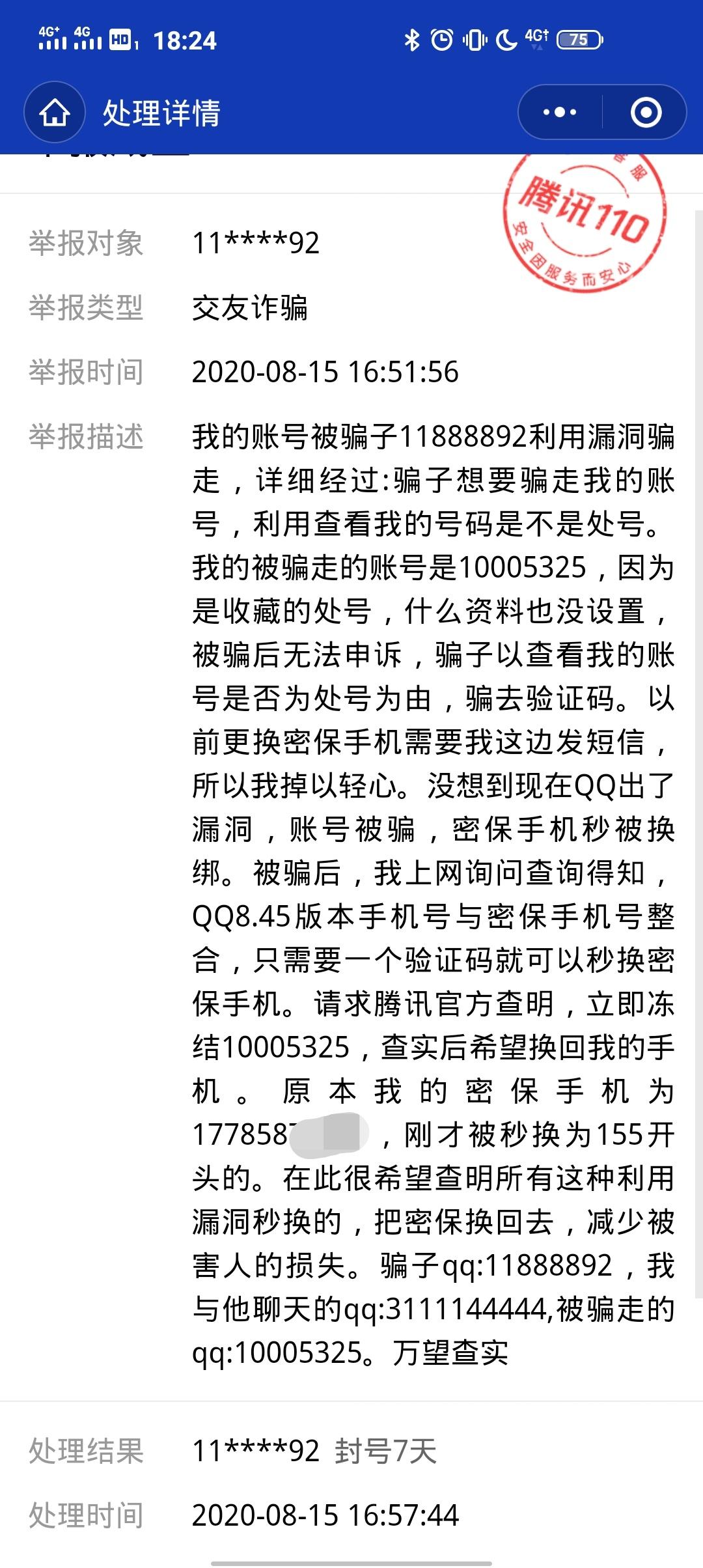This screenshot has height=1568, width=703.
Task: Close the mini program via circle icon
Action: (x=646, y=112)
